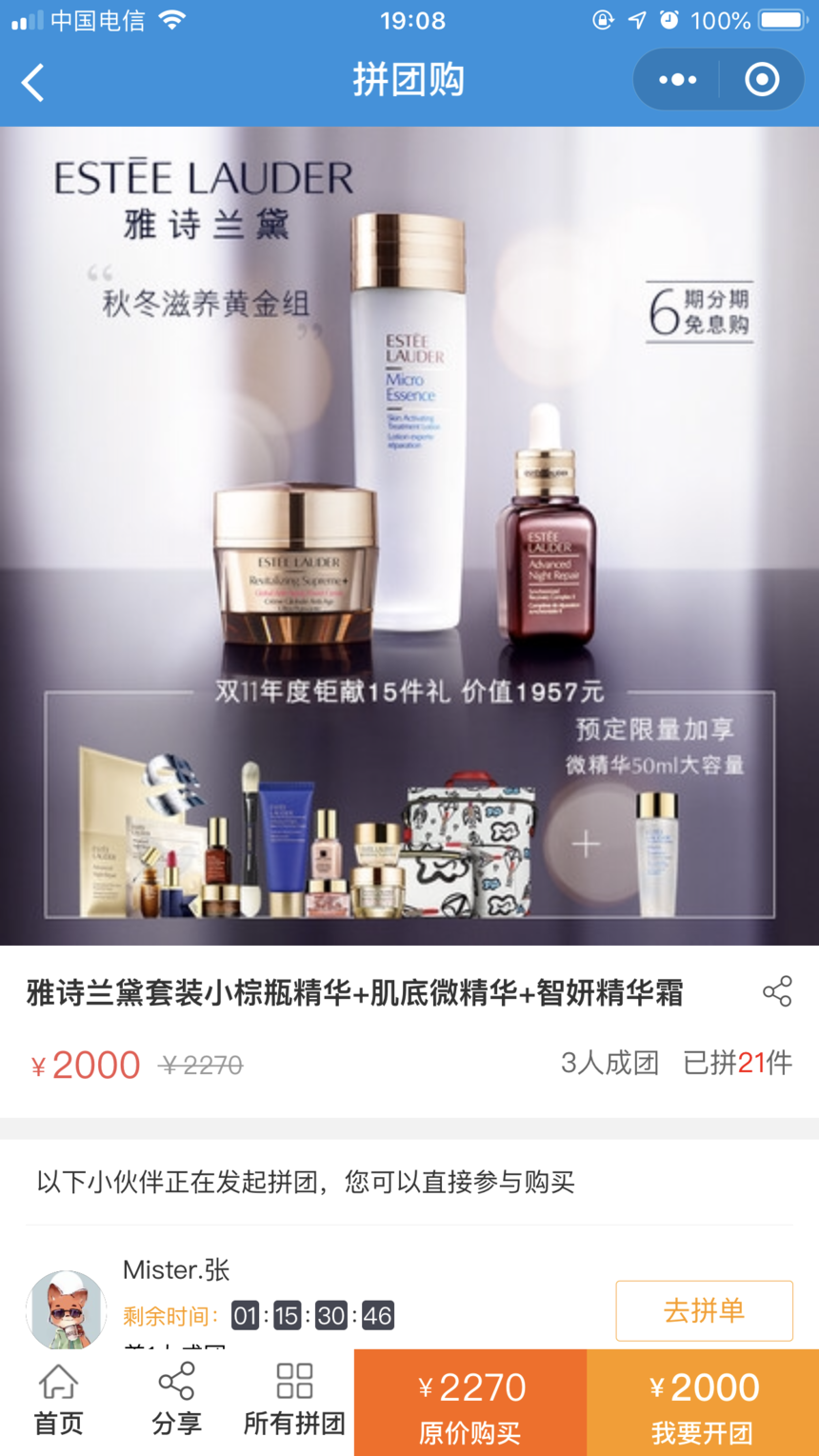This screenshot has height=1456, width=819.
Task: Open 所有拼团 list
Action: 294,1400
